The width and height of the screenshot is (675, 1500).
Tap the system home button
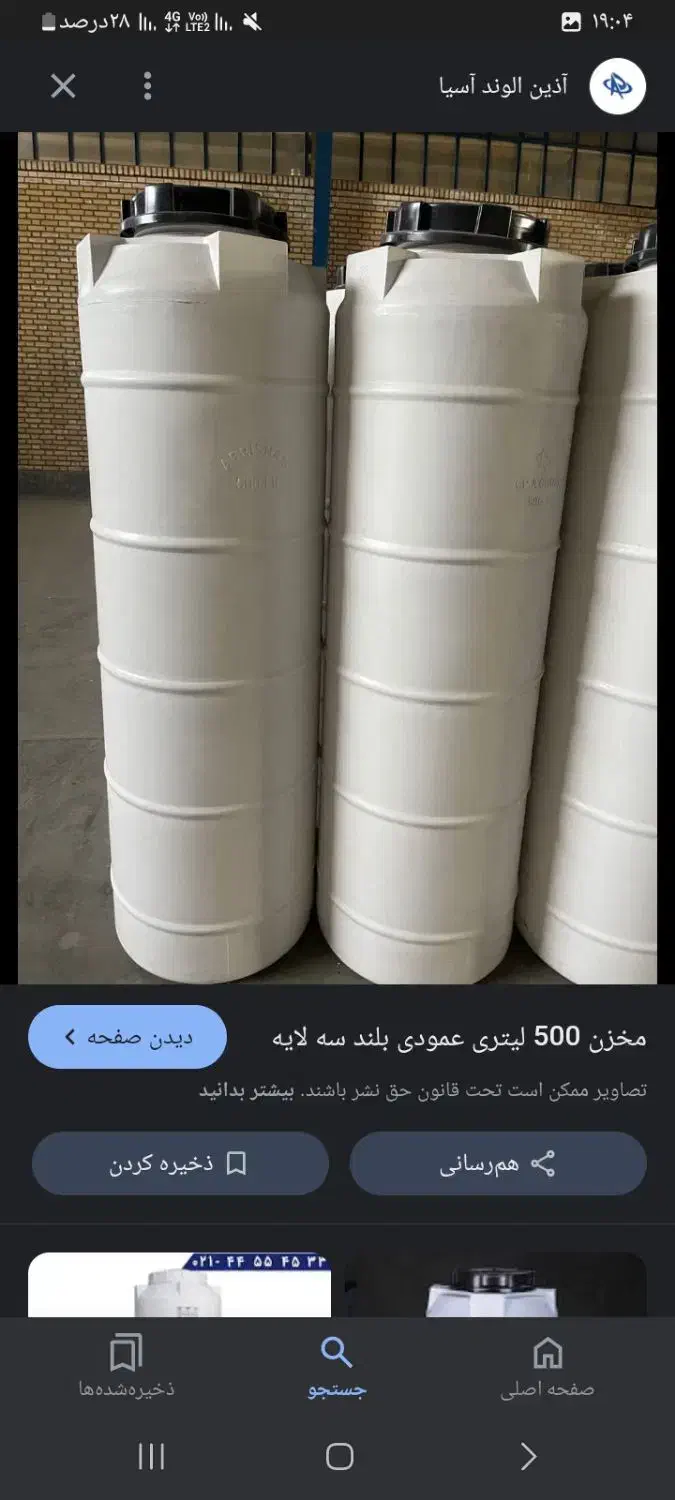tap(339, 1457)
